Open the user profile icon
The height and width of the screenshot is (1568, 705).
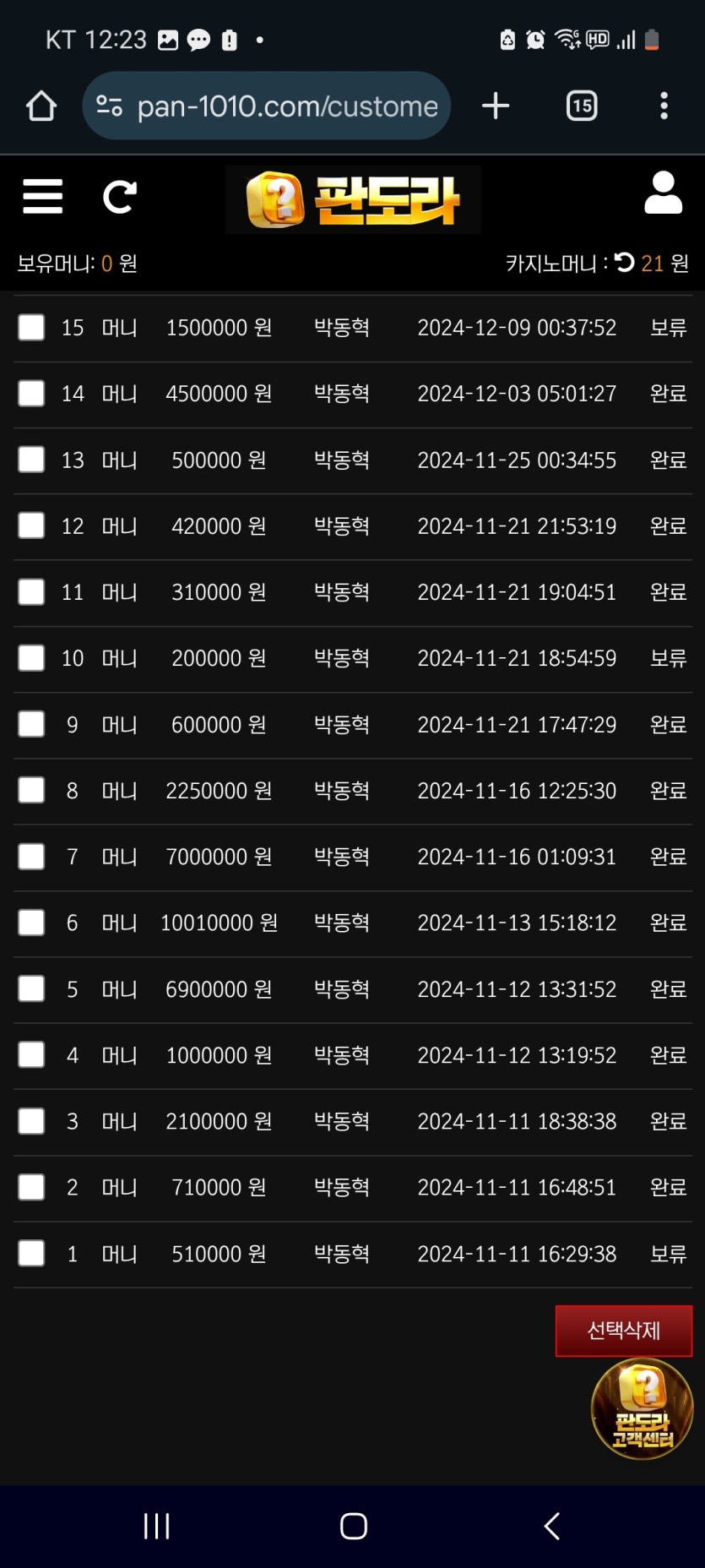coord(663,193)
